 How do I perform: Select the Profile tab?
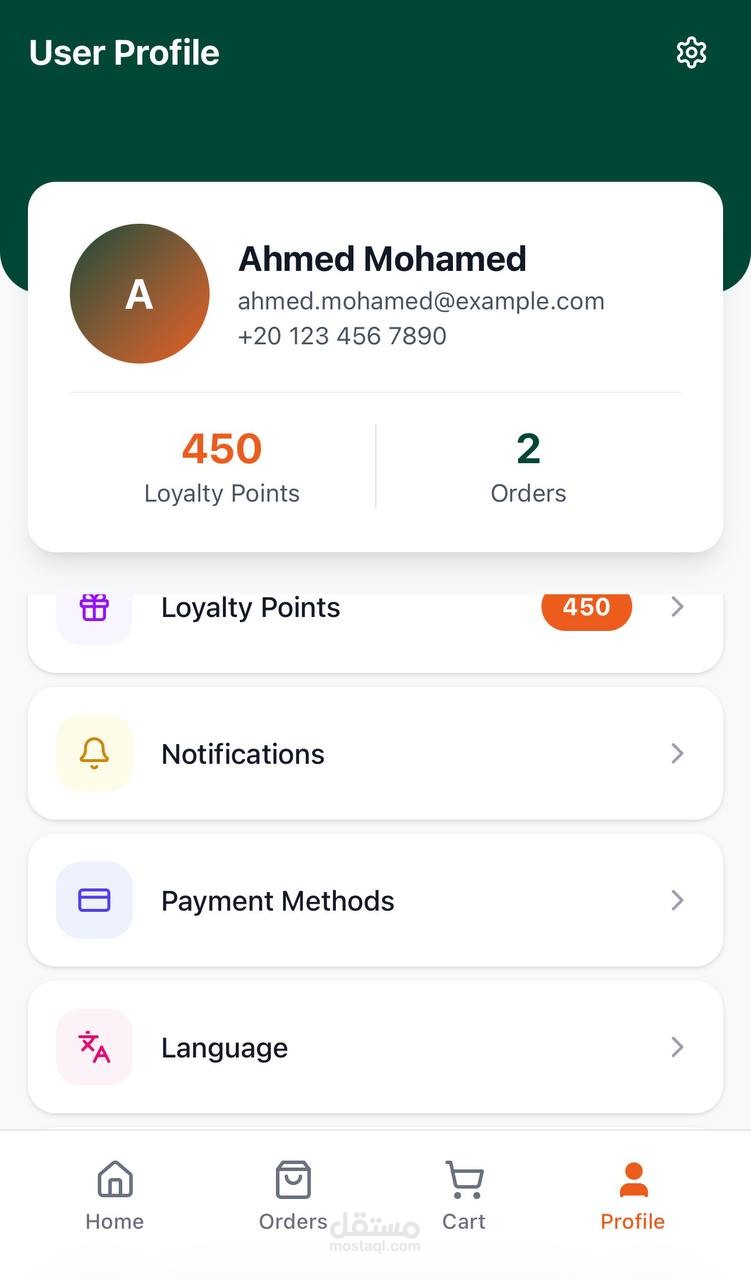tap(632, 1196)
